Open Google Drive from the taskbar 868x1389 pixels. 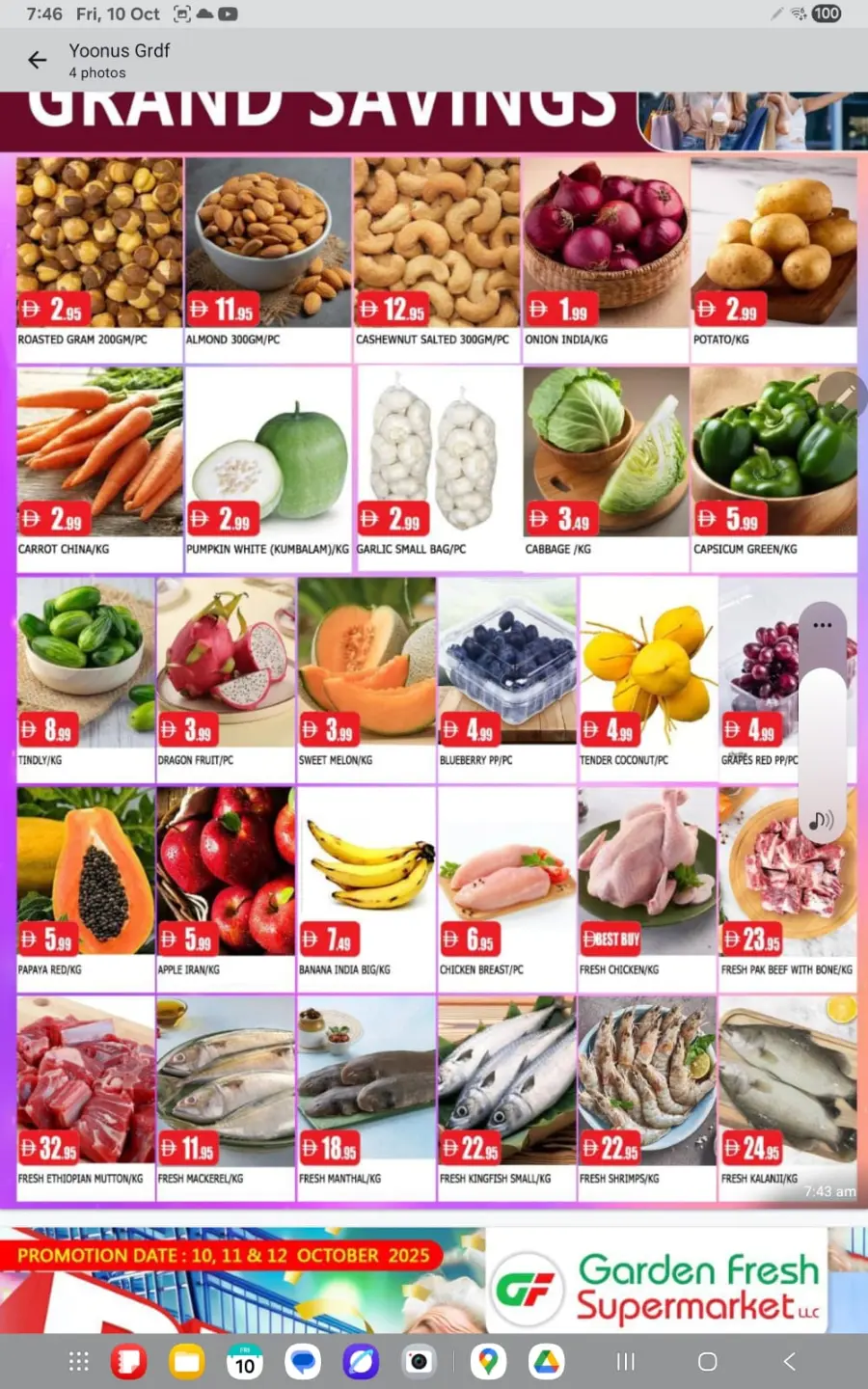(546, 1361)
